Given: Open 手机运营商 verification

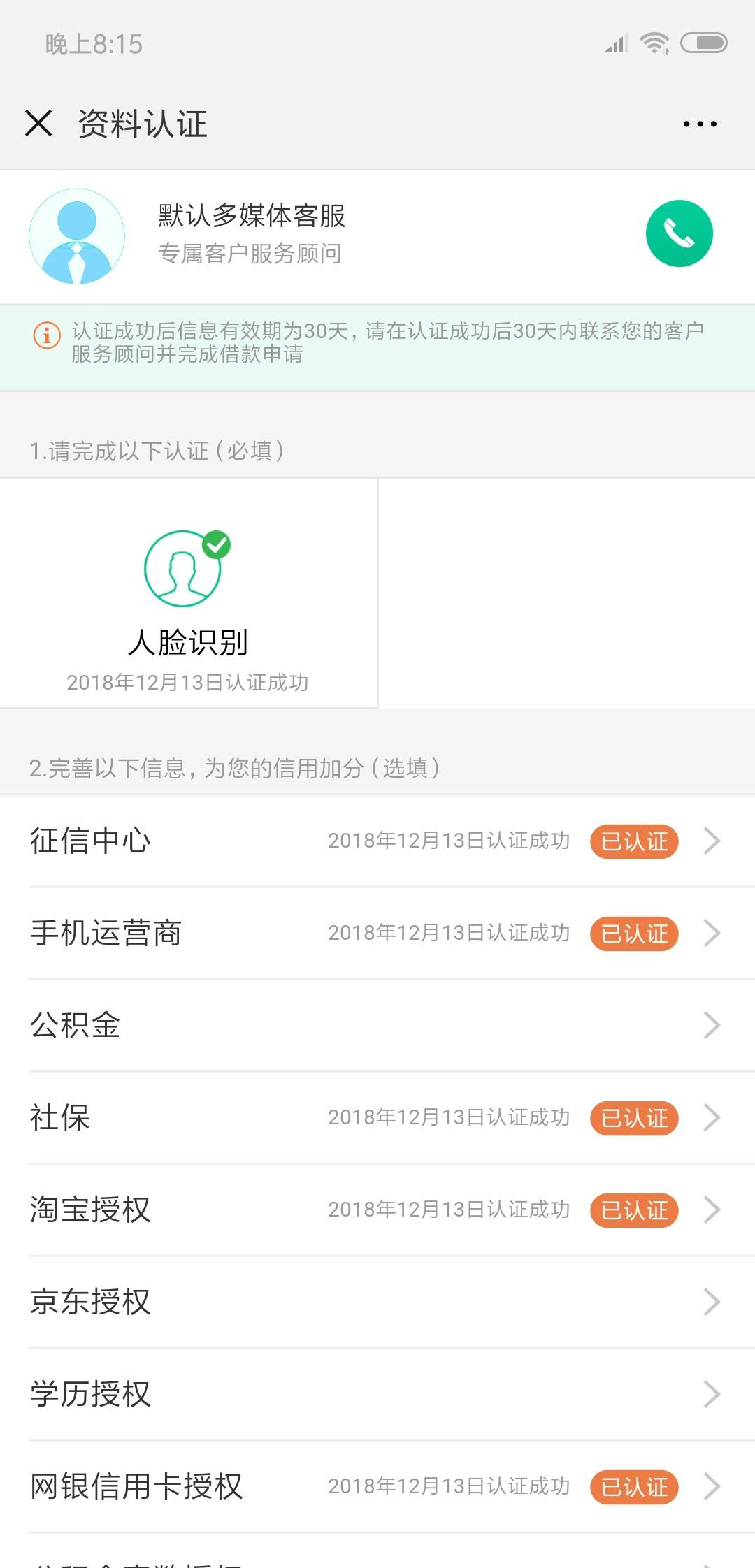Looking at the screenshot, I should pyautogui.click(x=377, y=934).
